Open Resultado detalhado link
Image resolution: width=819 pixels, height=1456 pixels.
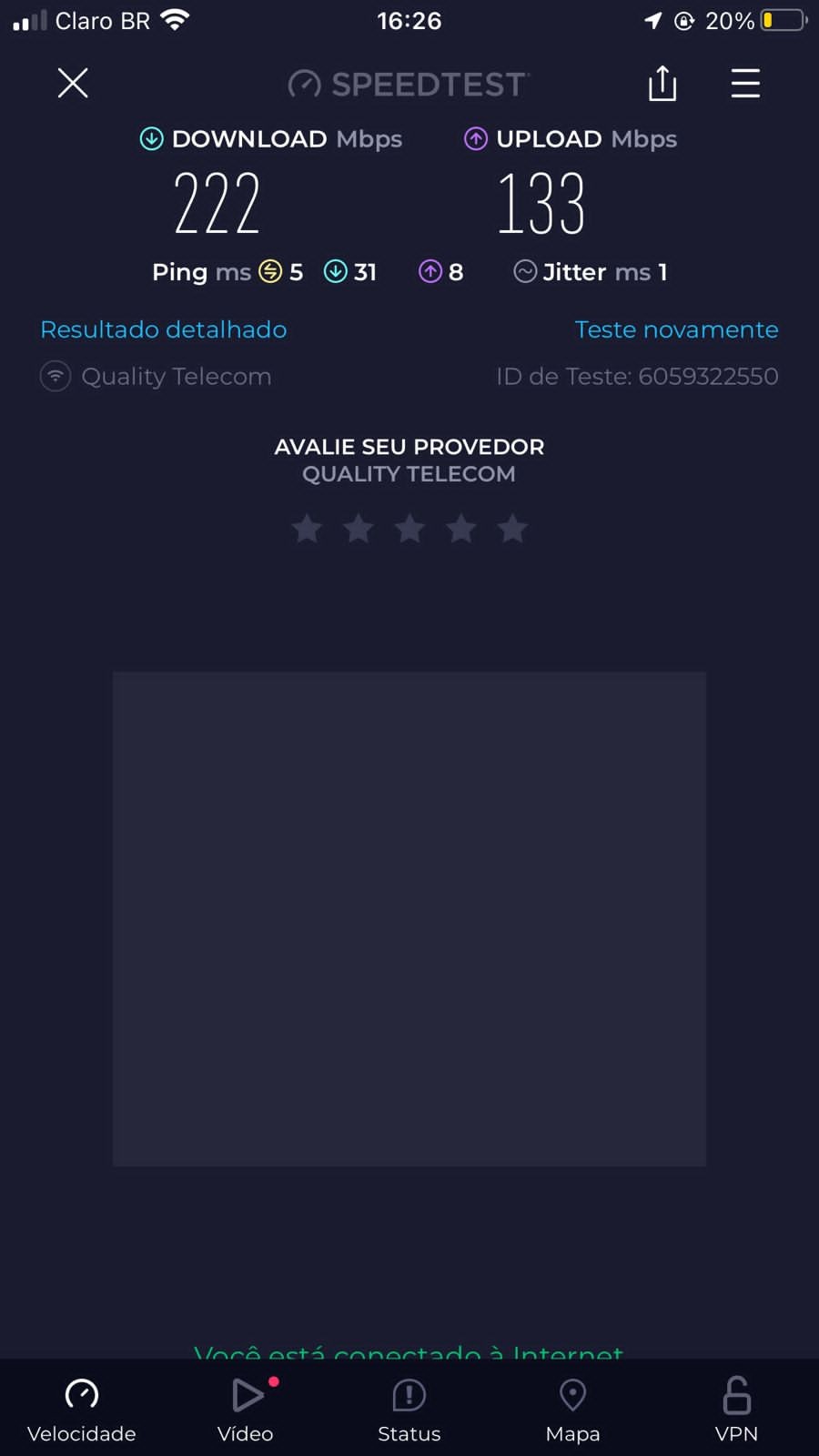pyautogui.click(x=164, y=329)
